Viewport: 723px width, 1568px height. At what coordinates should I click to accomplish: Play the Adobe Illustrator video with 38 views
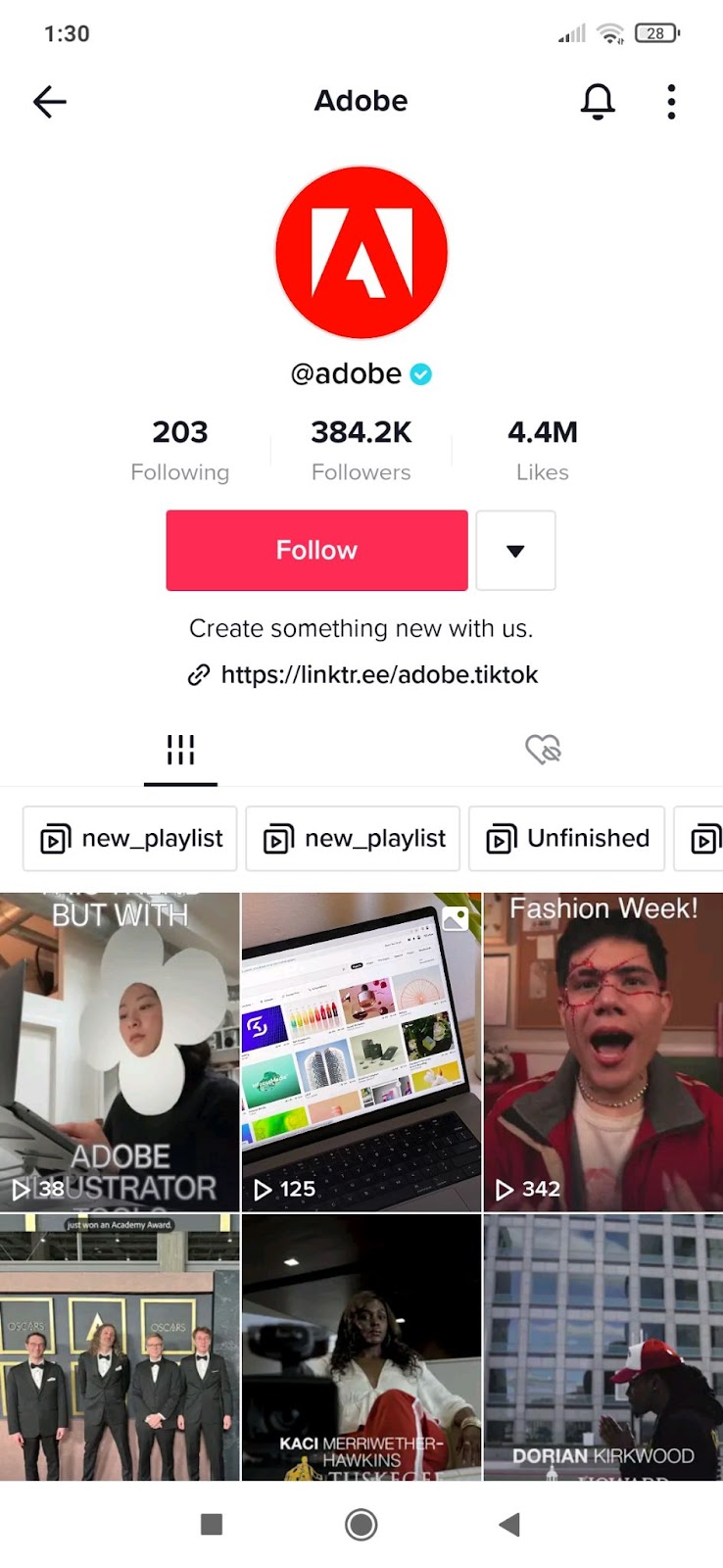coord(120,1051)
